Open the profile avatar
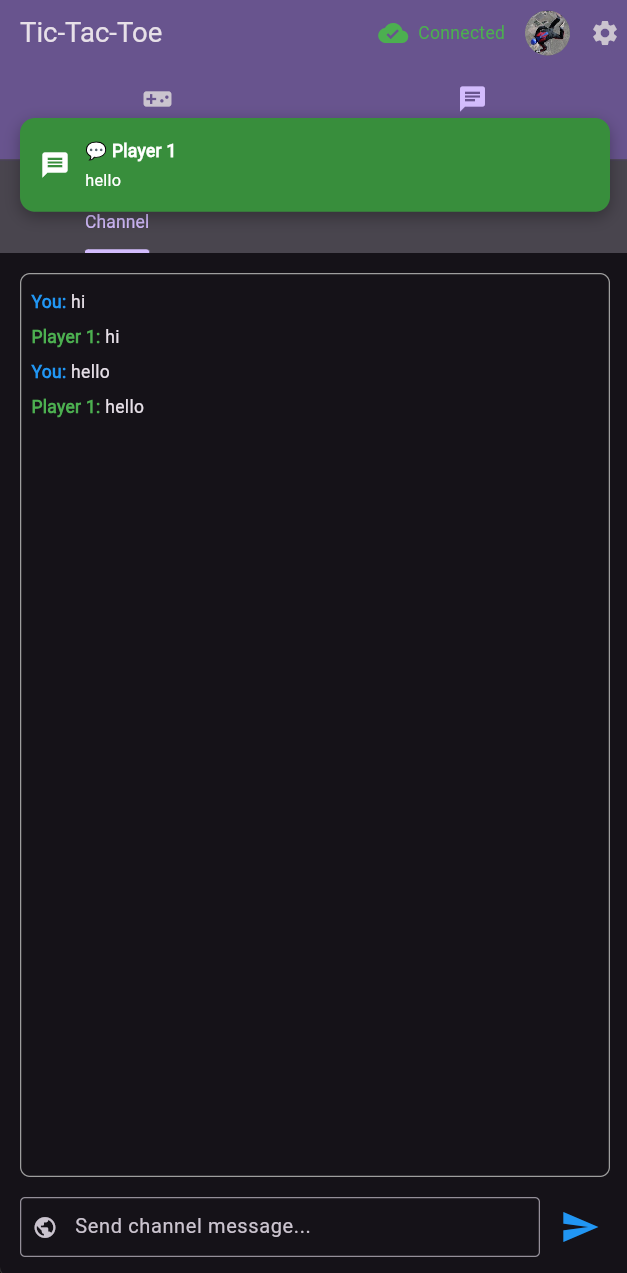Viewport: 627px width, 1273px height. click(547, 33)
